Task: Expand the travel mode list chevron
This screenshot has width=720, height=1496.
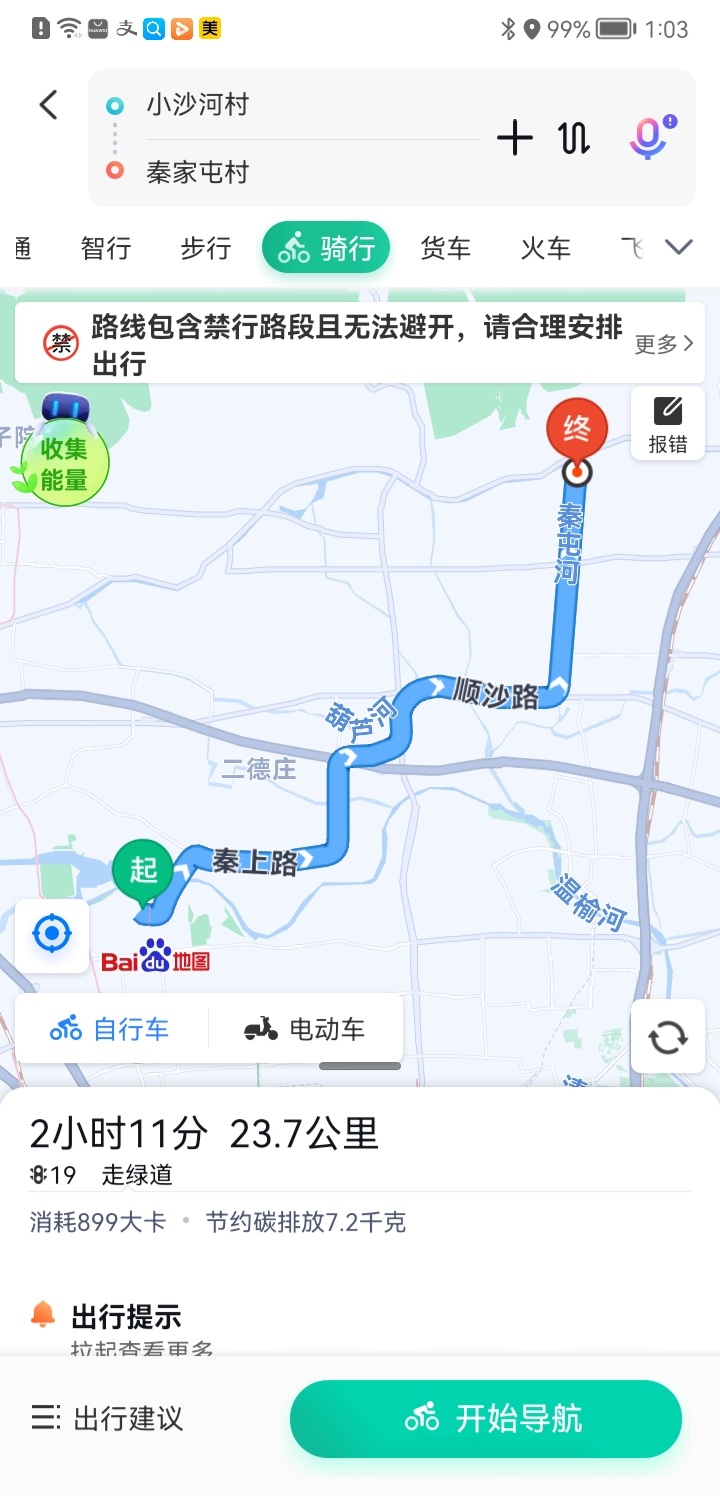Action: [x=679, y=247]
